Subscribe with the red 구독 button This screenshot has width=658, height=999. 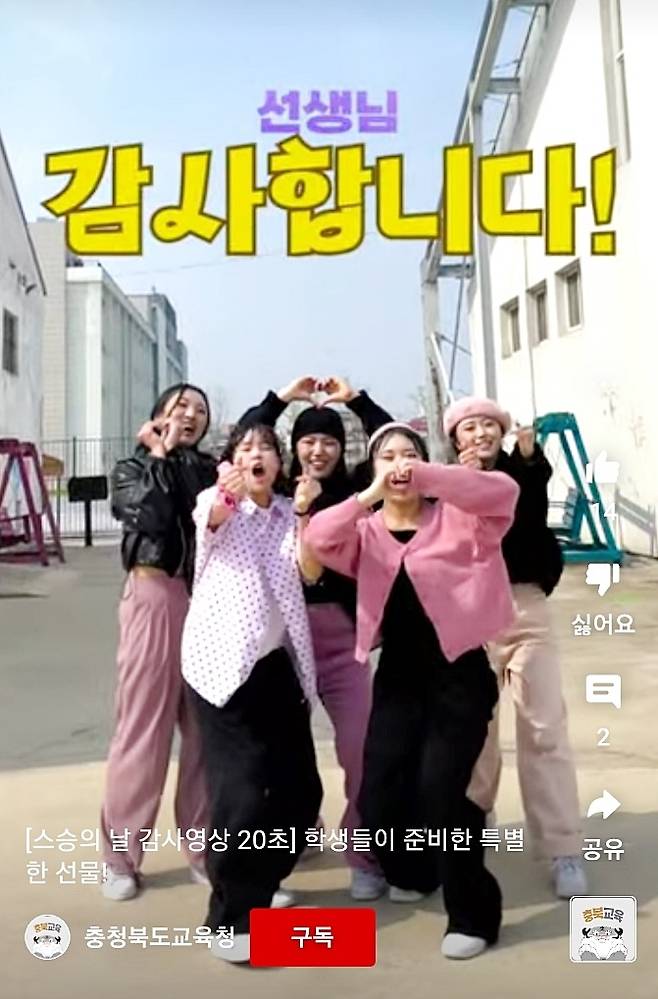click(x=312, y=937)
